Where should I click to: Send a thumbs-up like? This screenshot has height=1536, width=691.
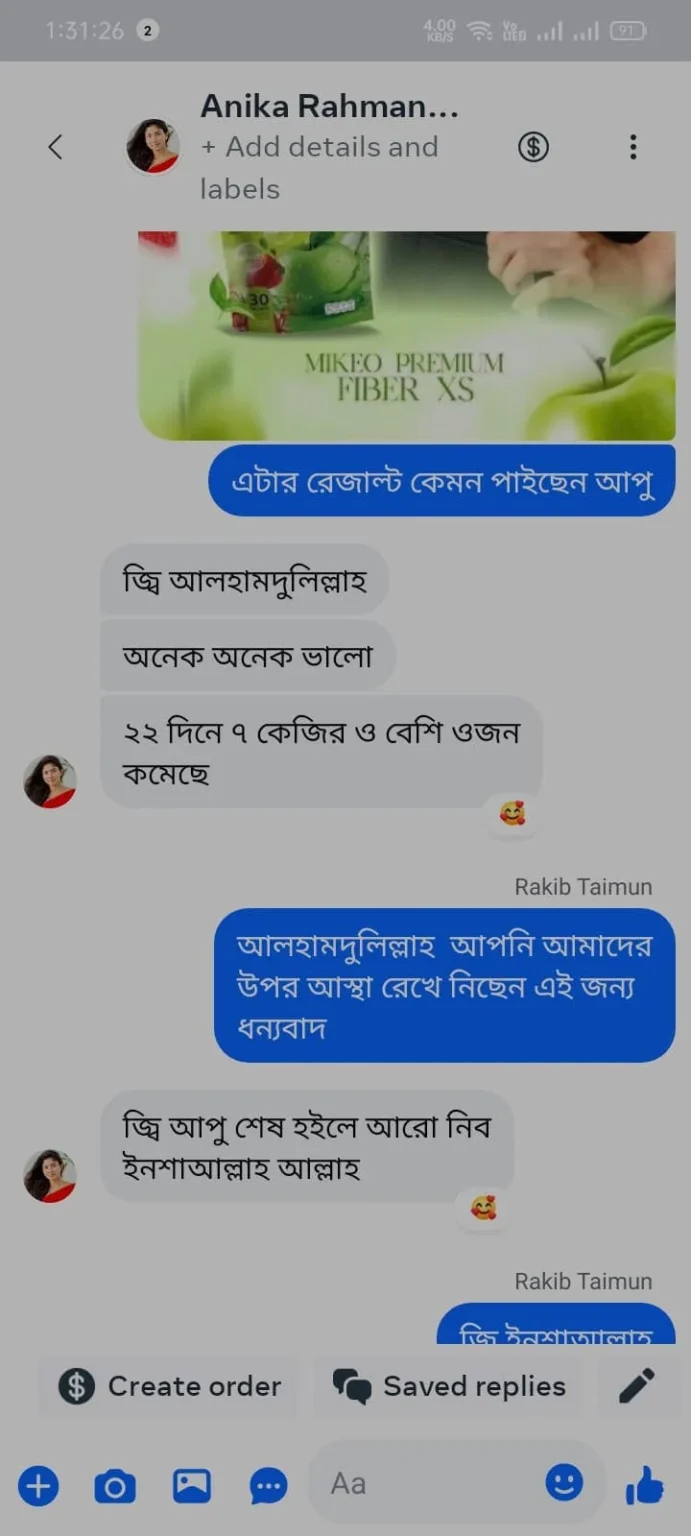(645, 1485)
